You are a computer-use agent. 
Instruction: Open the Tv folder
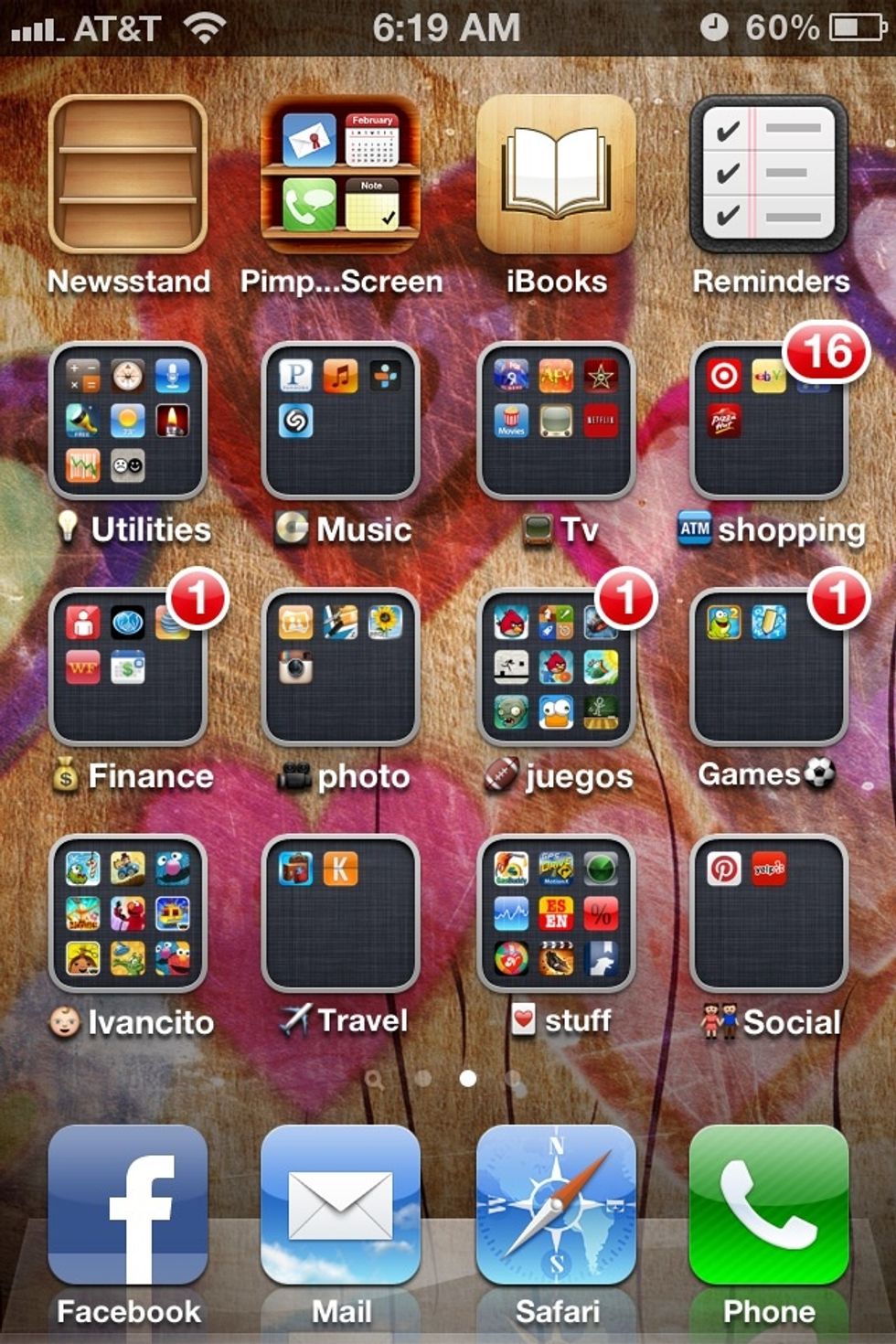pos(556,421)
